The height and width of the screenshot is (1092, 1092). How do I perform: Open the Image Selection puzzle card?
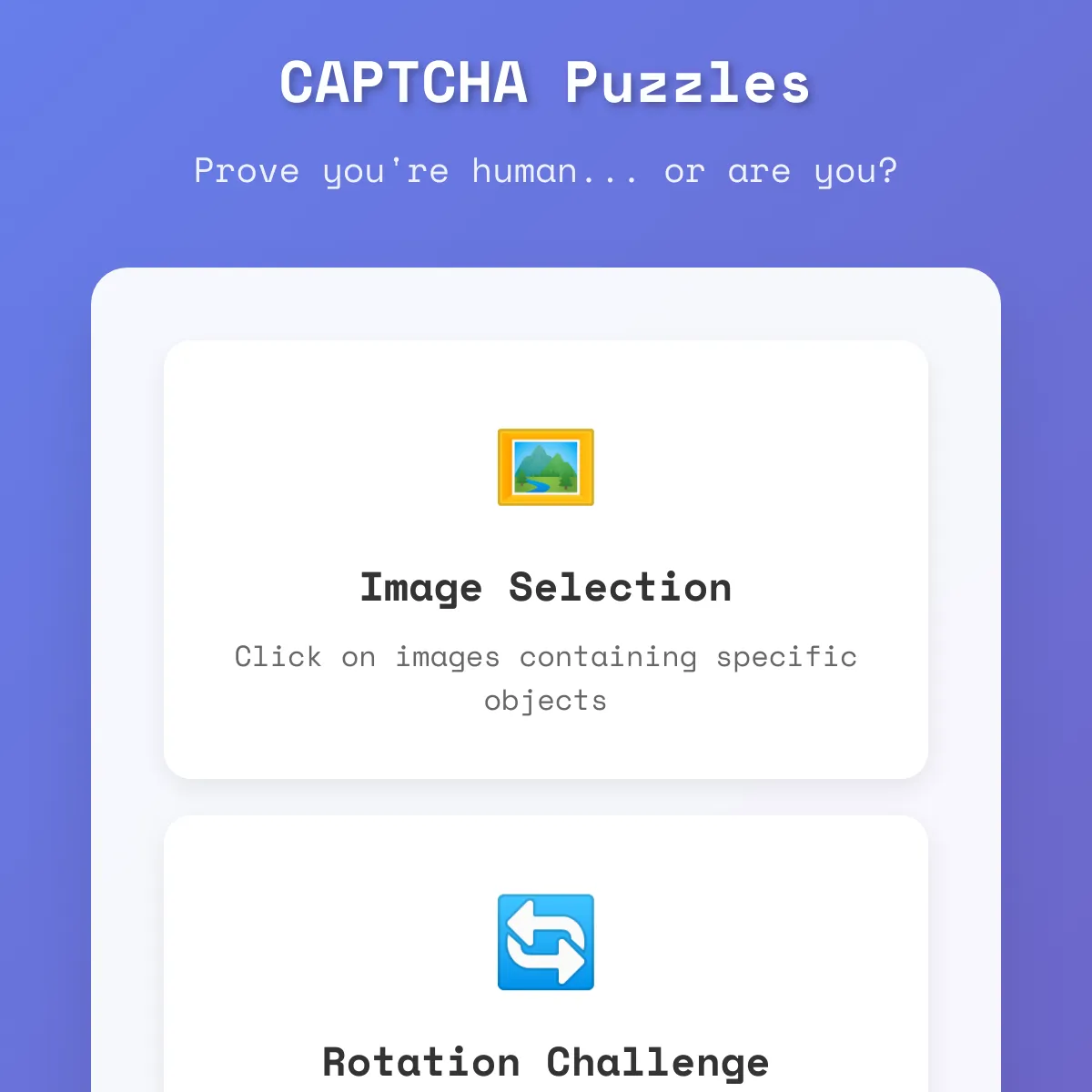tap(546, 560)
